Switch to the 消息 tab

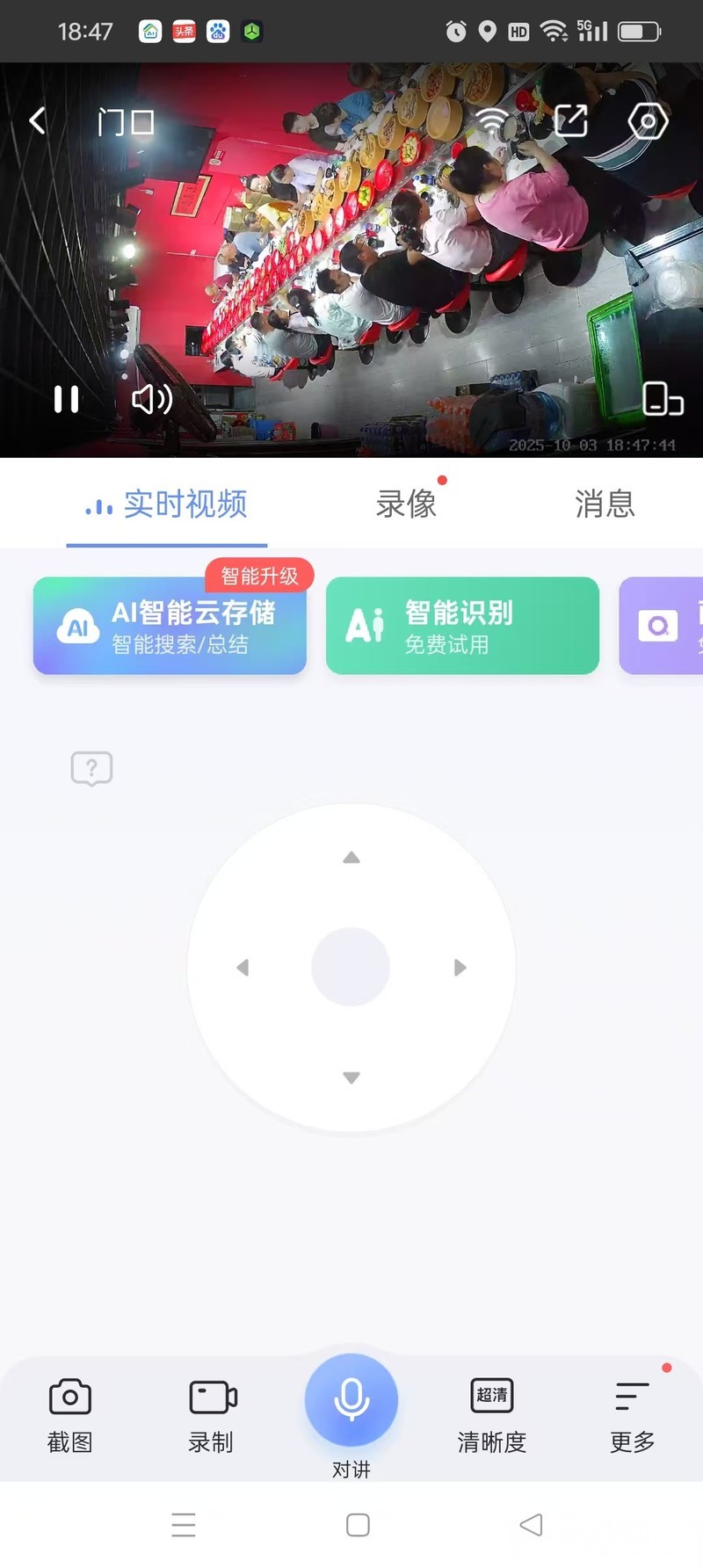[605, 504]
